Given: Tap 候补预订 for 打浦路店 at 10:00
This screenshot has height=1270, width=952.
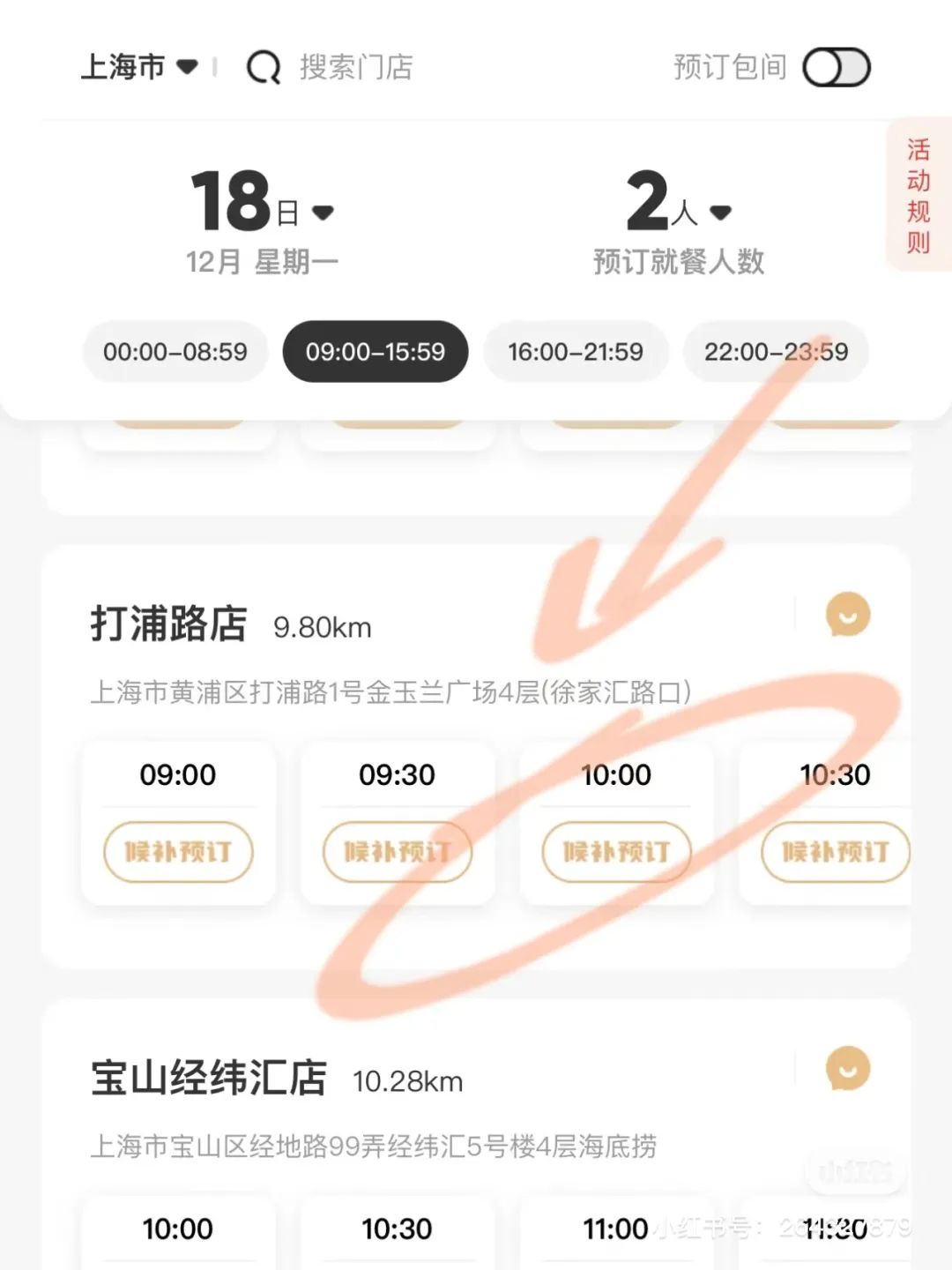Looking at the screenshot, I should click(616, 852).
